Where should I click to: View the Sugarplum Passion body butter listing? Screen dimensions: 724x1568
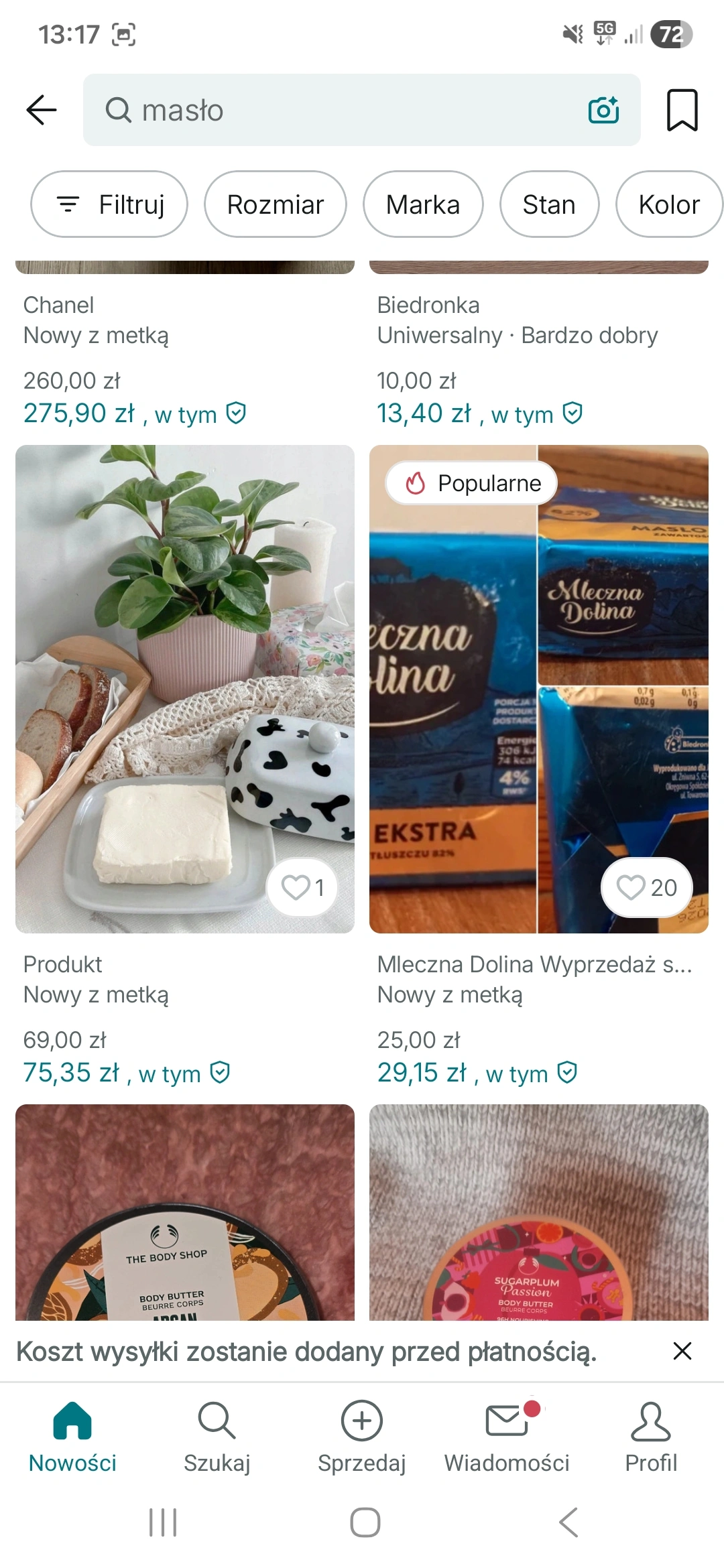[x=538, y=1213]
